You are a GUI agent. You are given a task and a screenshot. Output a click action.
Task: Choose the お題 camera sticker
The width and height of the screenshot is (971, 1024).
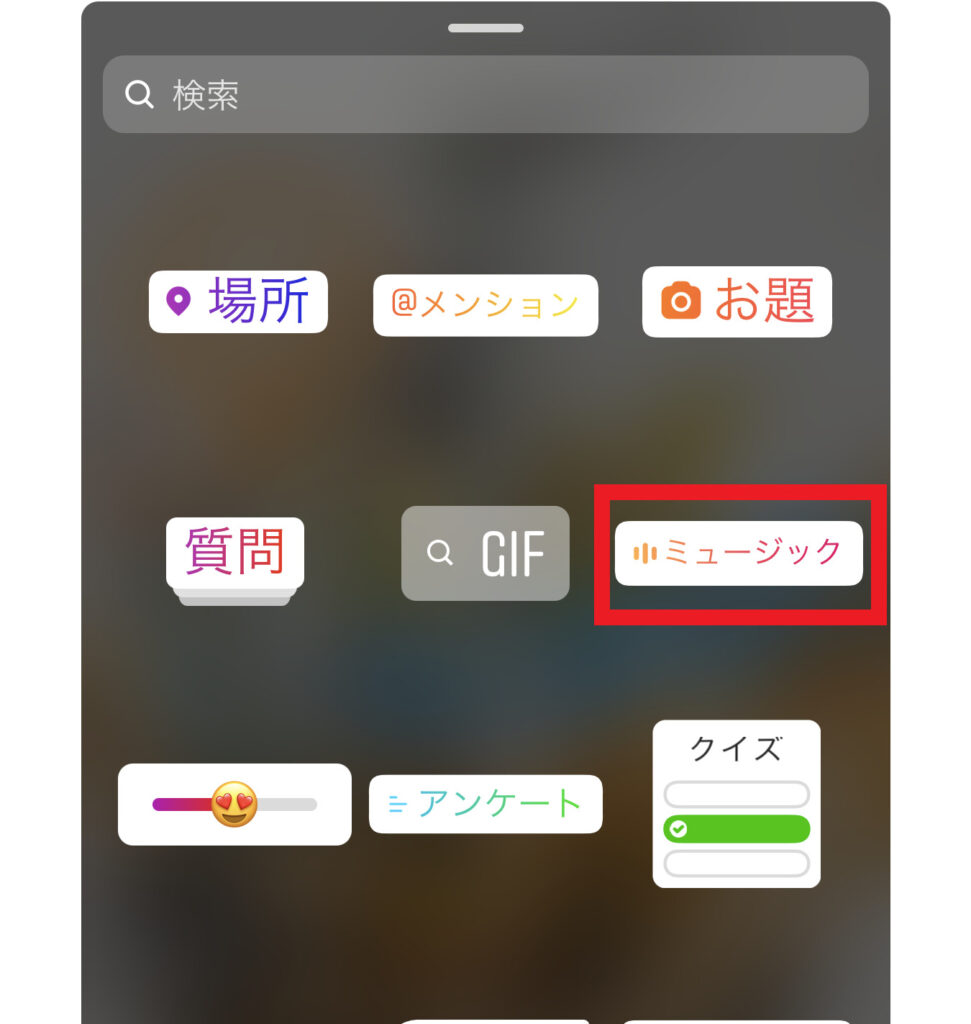point(736,301)
